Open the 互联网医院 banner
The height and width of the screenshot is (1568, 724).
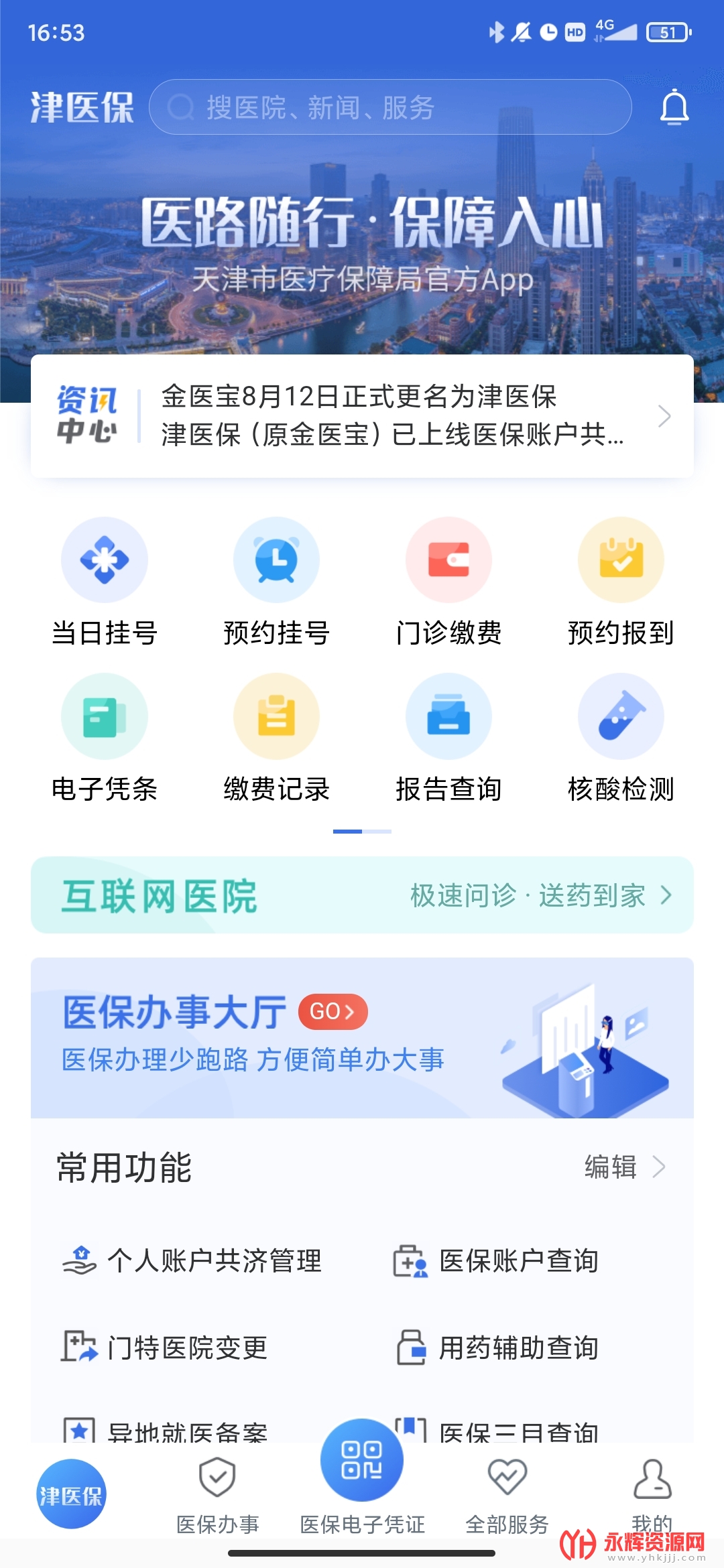click(362, 895)
